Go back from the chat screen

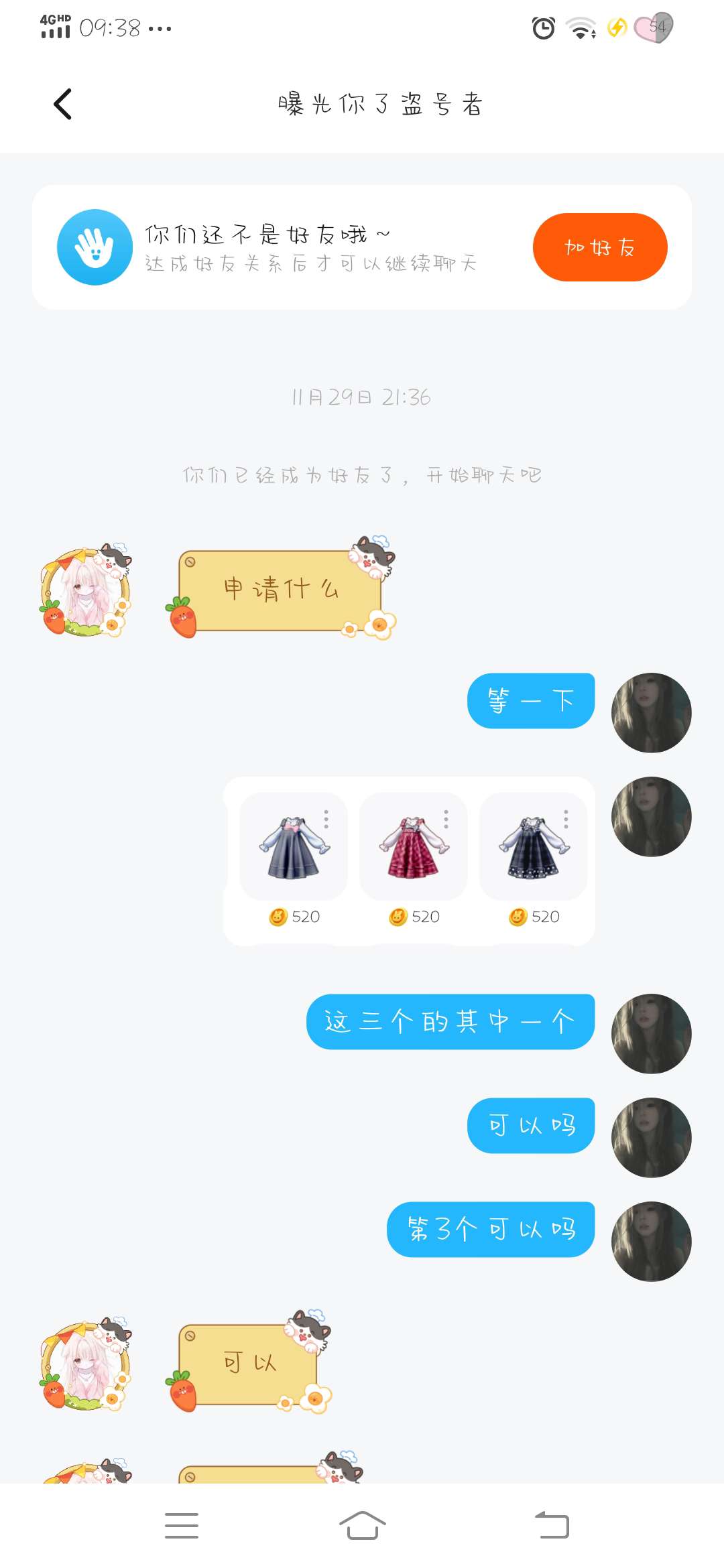pyautogui.click(x=62, y=104)
